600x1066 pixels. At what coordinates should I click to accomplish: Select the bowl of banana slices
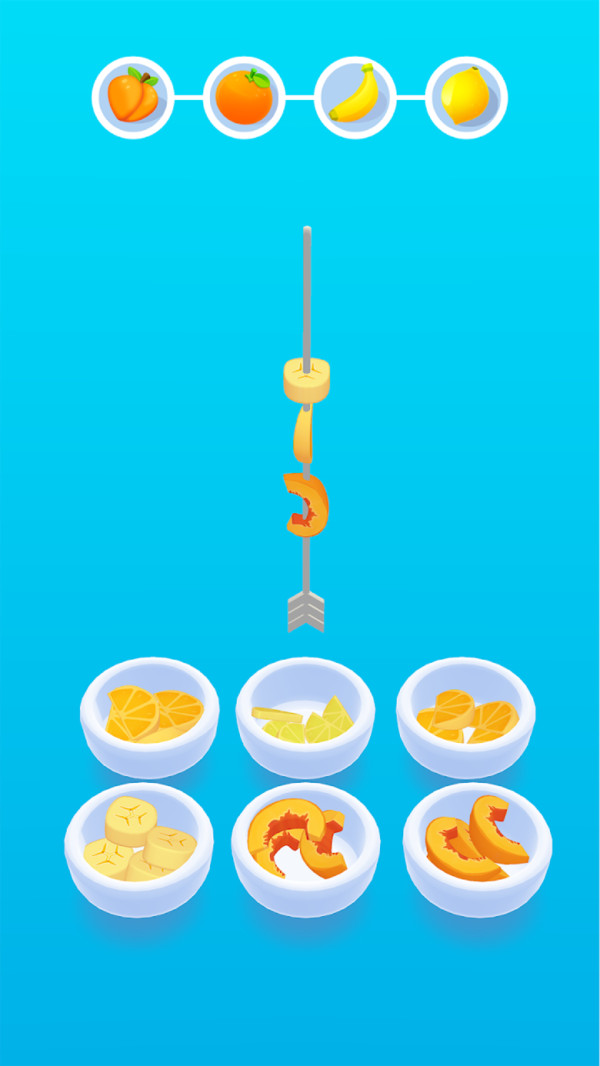pos(139,843)
